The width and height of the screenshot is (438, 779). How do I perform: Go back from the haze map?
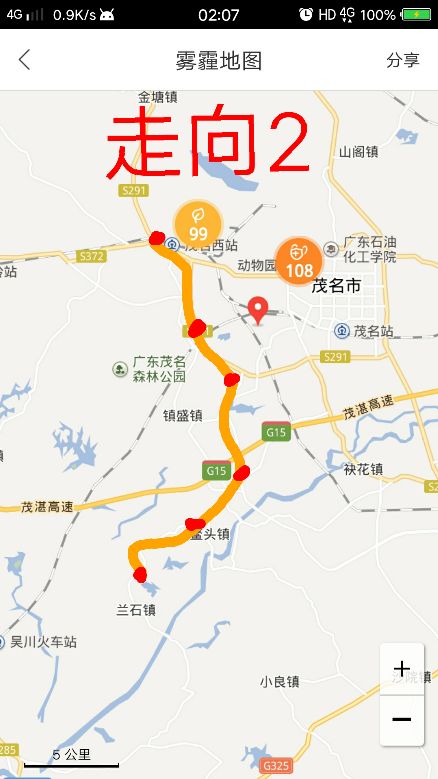[24, 60]
